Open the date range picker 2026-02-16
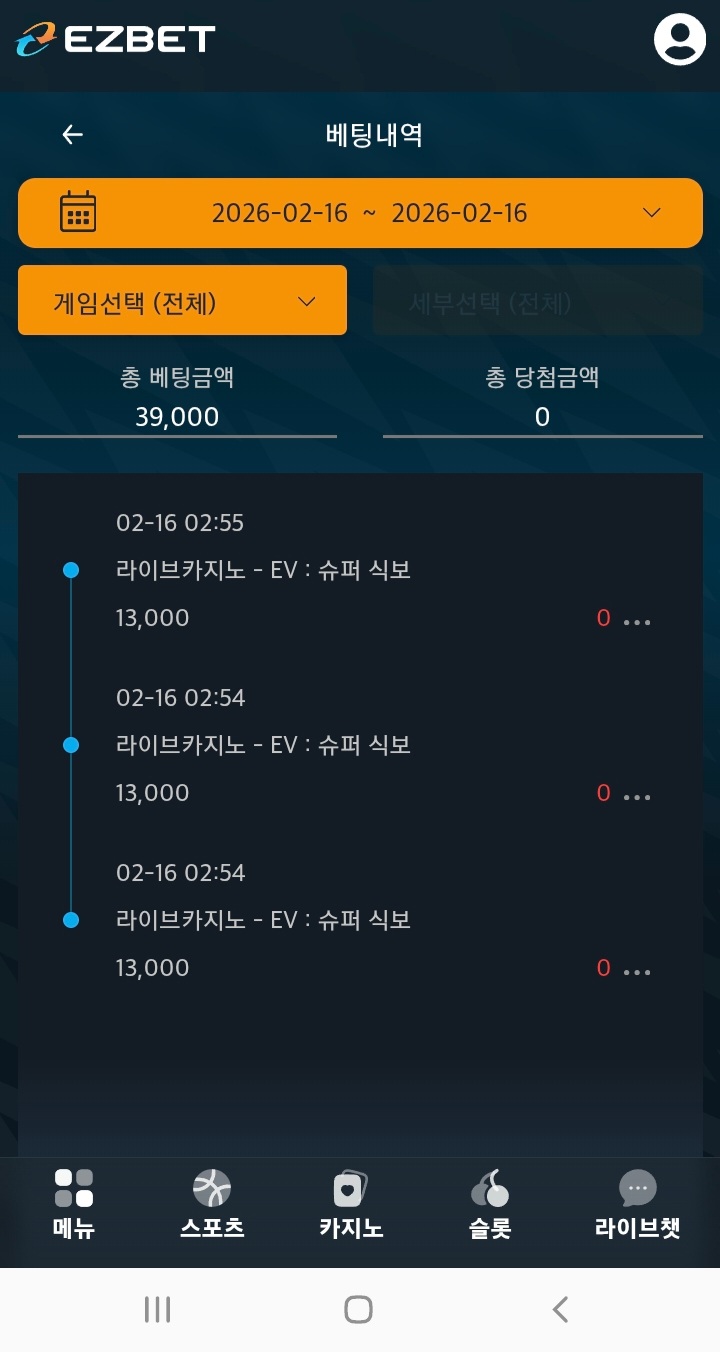The image size is (720, 1352). [x=360, y=213]
